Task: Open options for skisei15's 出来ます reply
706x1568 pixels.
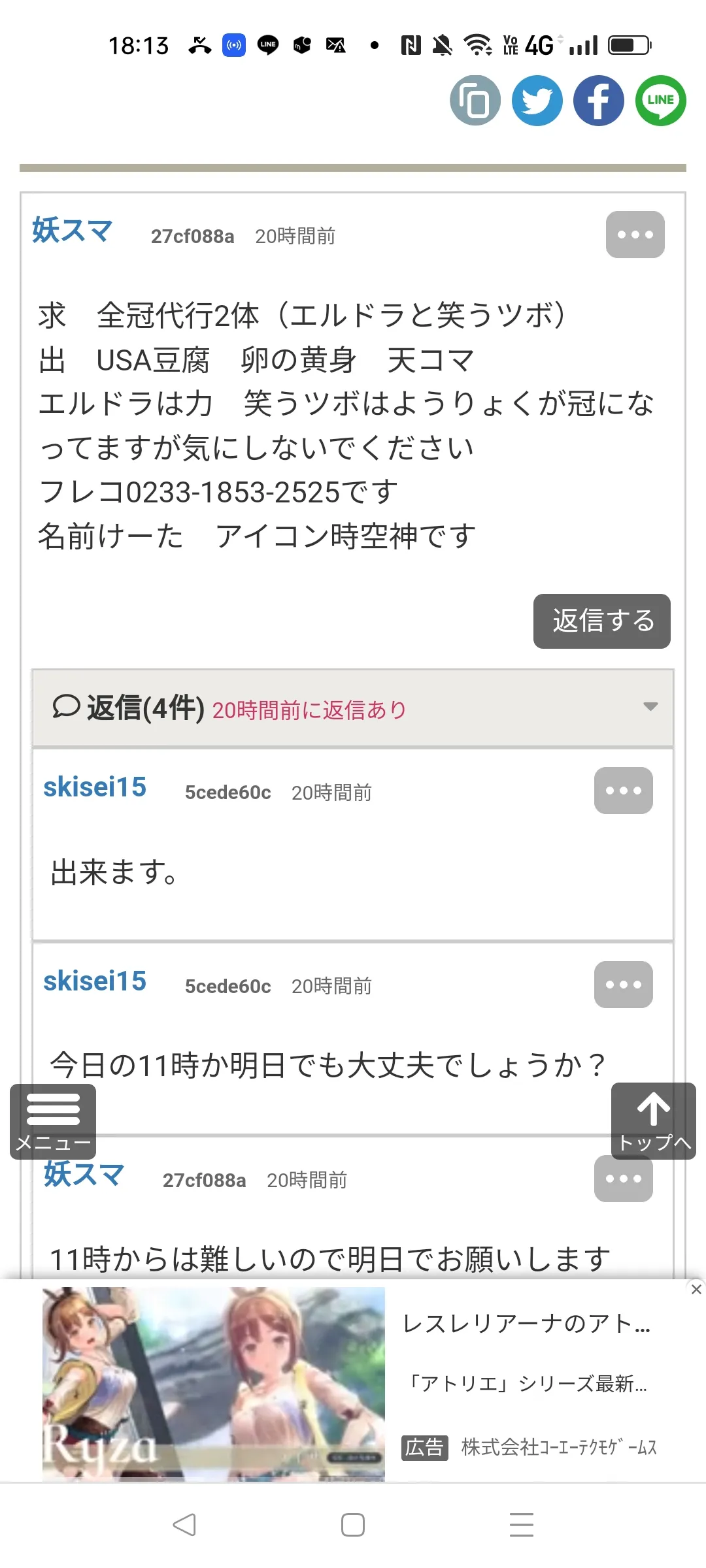Action: (x=623, y=791)
